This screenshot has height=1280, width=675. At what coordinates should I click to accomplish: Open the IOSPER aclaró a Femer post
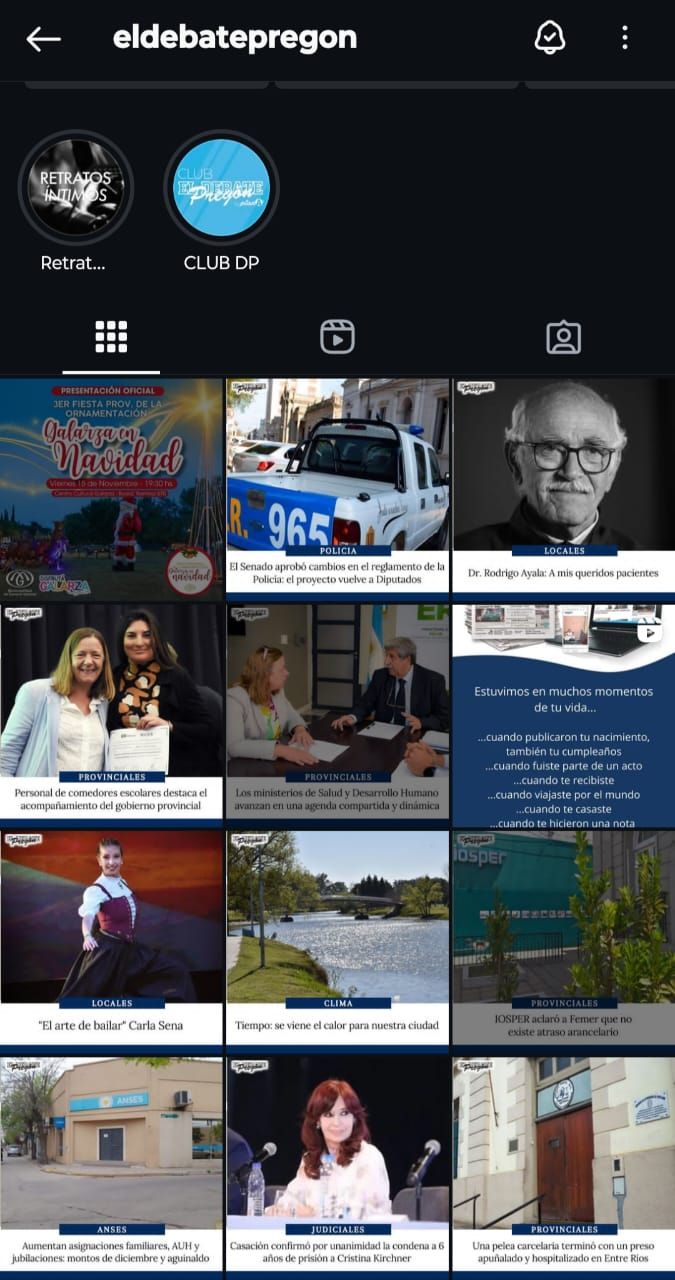coord(563,940)
